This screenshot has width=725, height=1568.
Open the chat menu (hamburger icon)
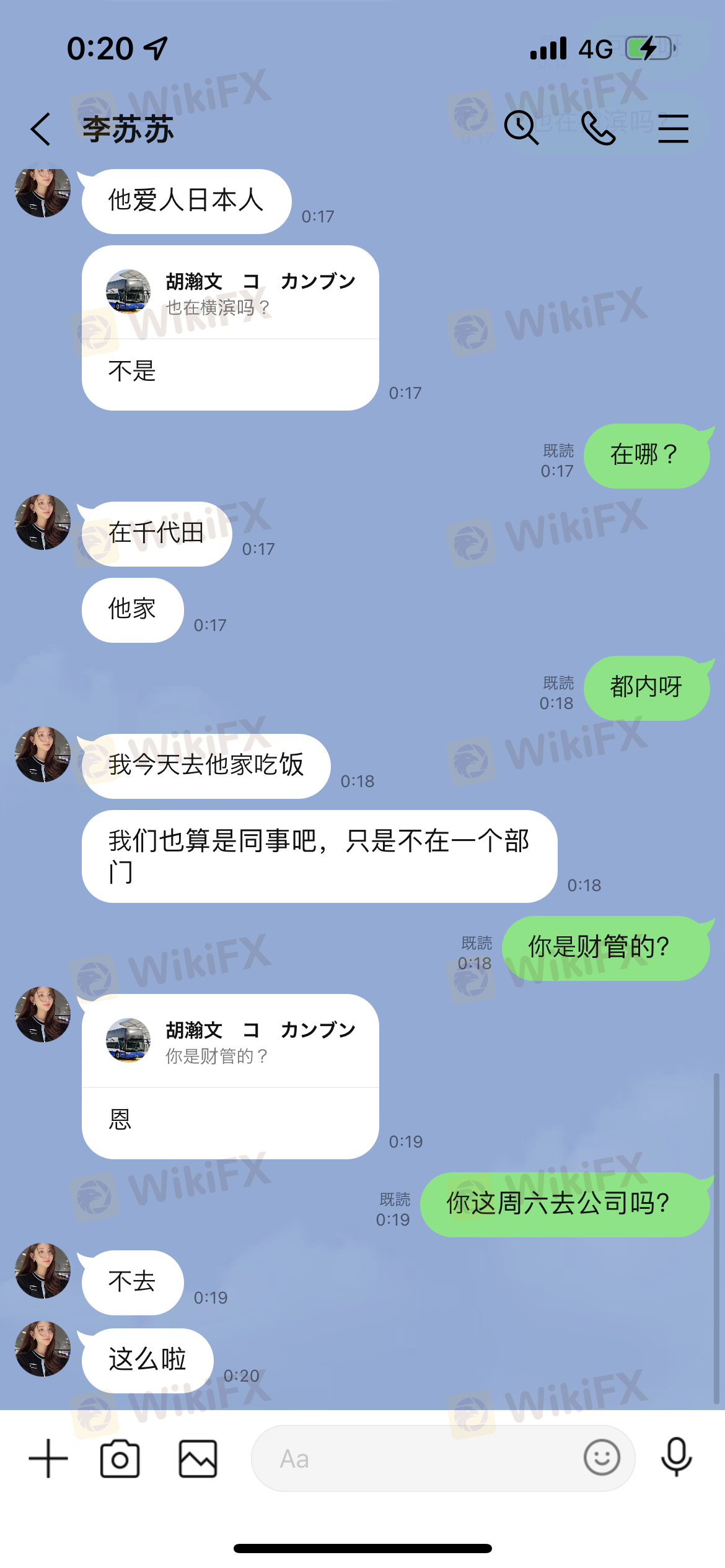[673, 128]
